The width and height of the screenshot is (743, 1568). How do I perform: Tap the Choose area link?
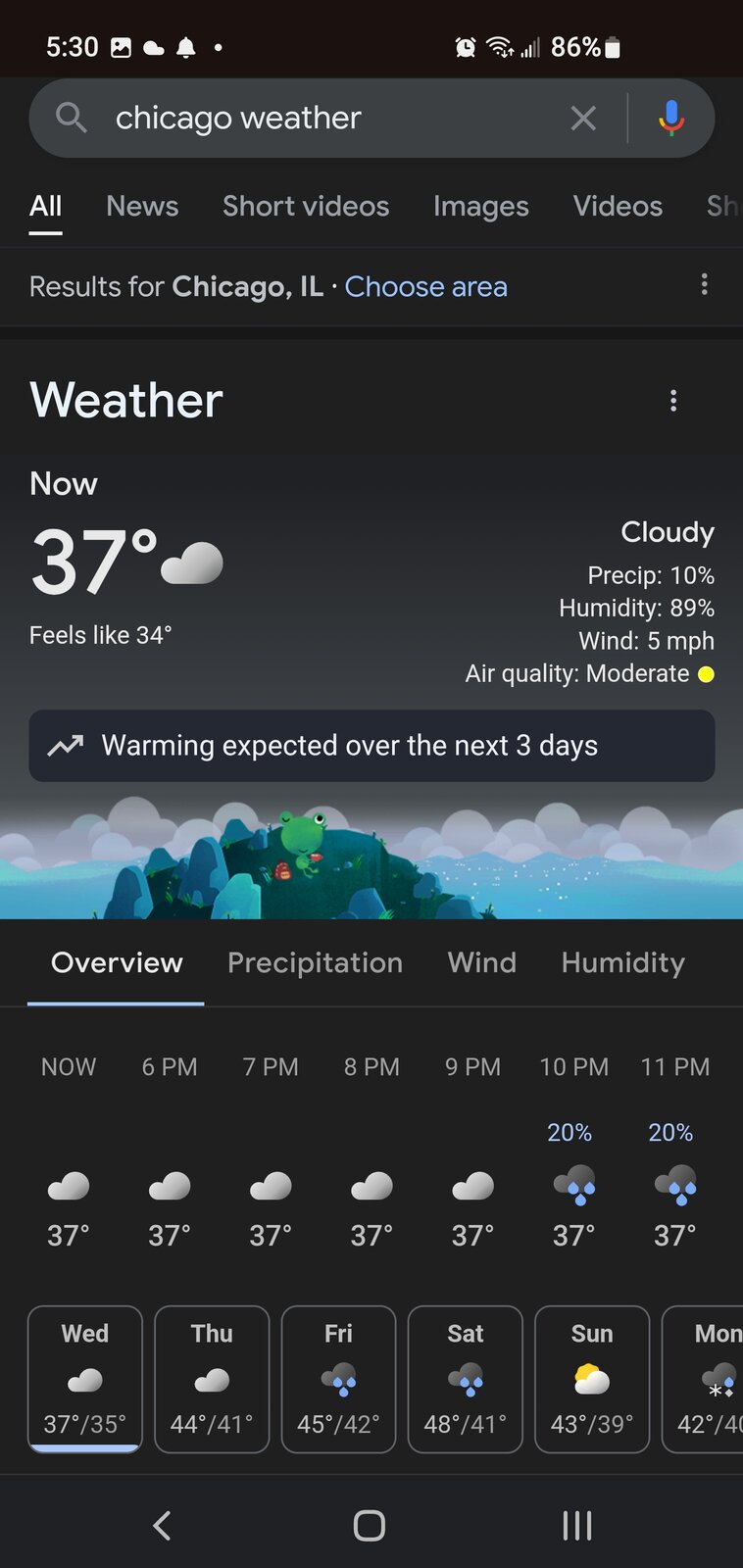[425, 287]
